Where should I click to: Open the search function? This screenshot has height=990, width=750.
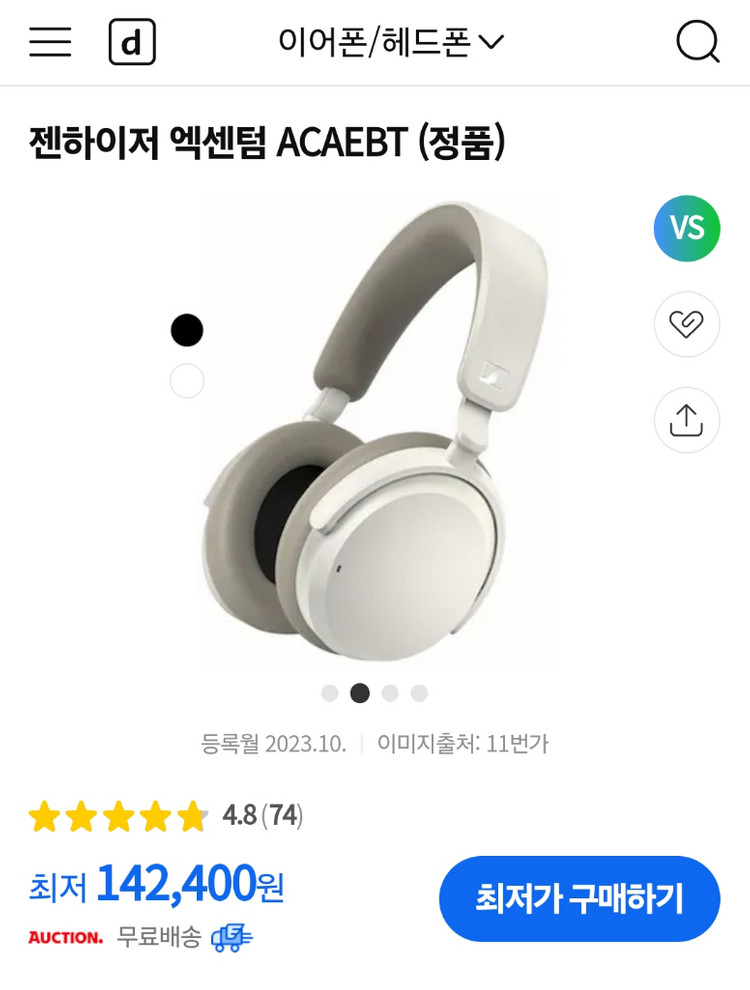pyautogui.click(x=698, y=43)
